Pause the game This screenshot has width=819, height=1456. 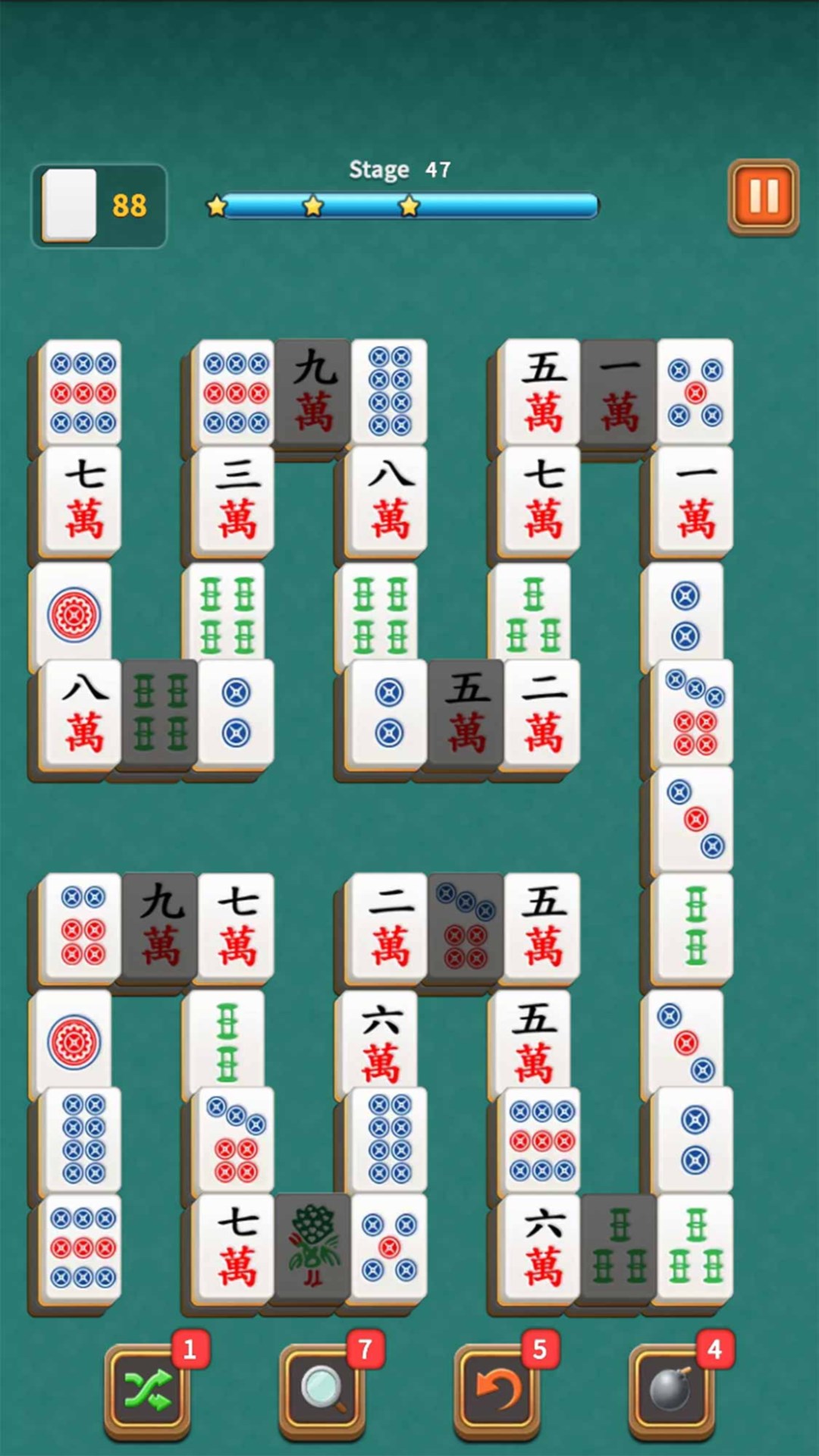[x=763, y=197]
